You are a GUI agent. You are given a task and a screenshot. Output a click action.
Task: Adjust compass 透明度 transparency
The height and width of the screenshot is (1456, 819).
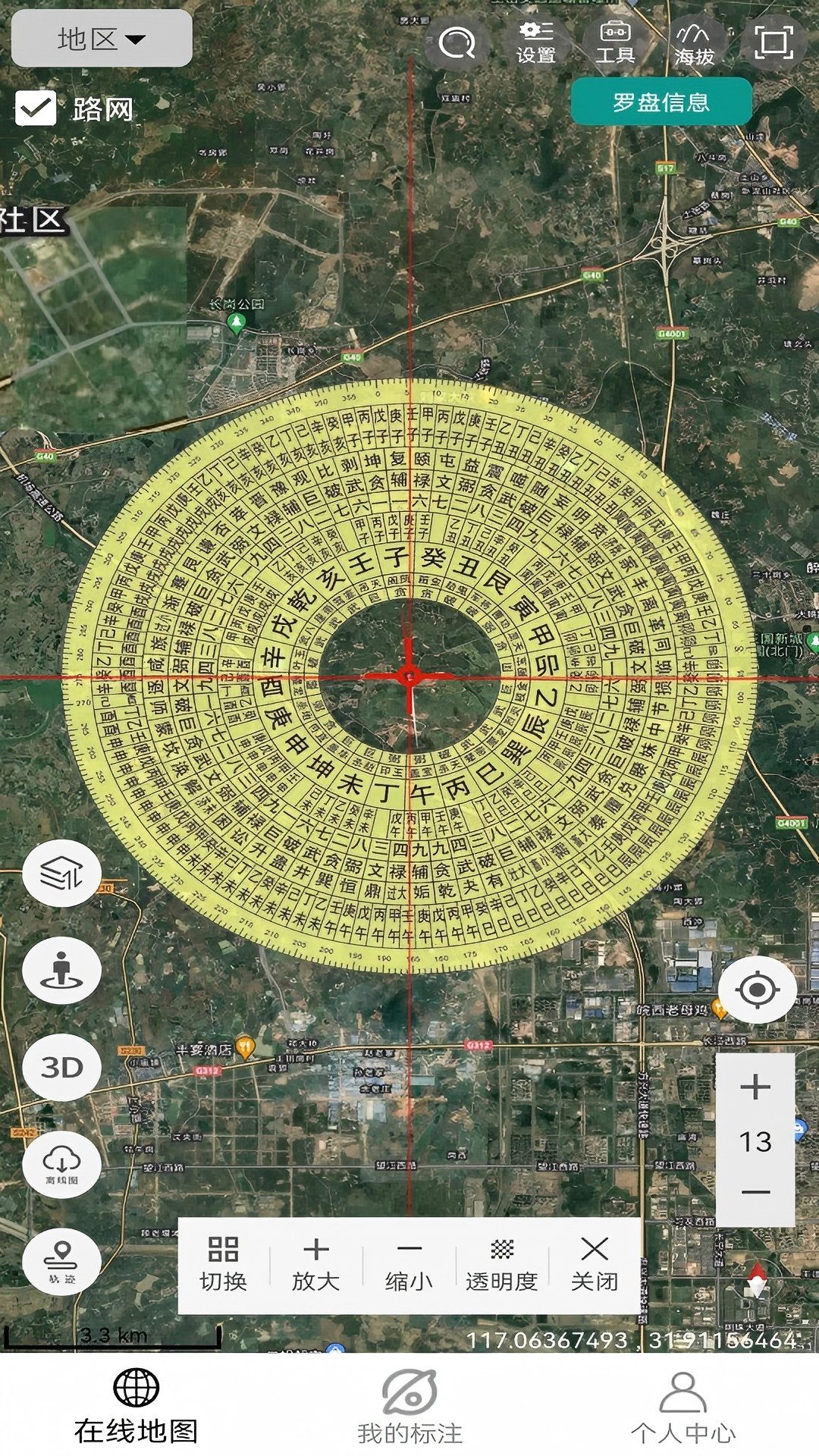click(x=501, y=1265)
